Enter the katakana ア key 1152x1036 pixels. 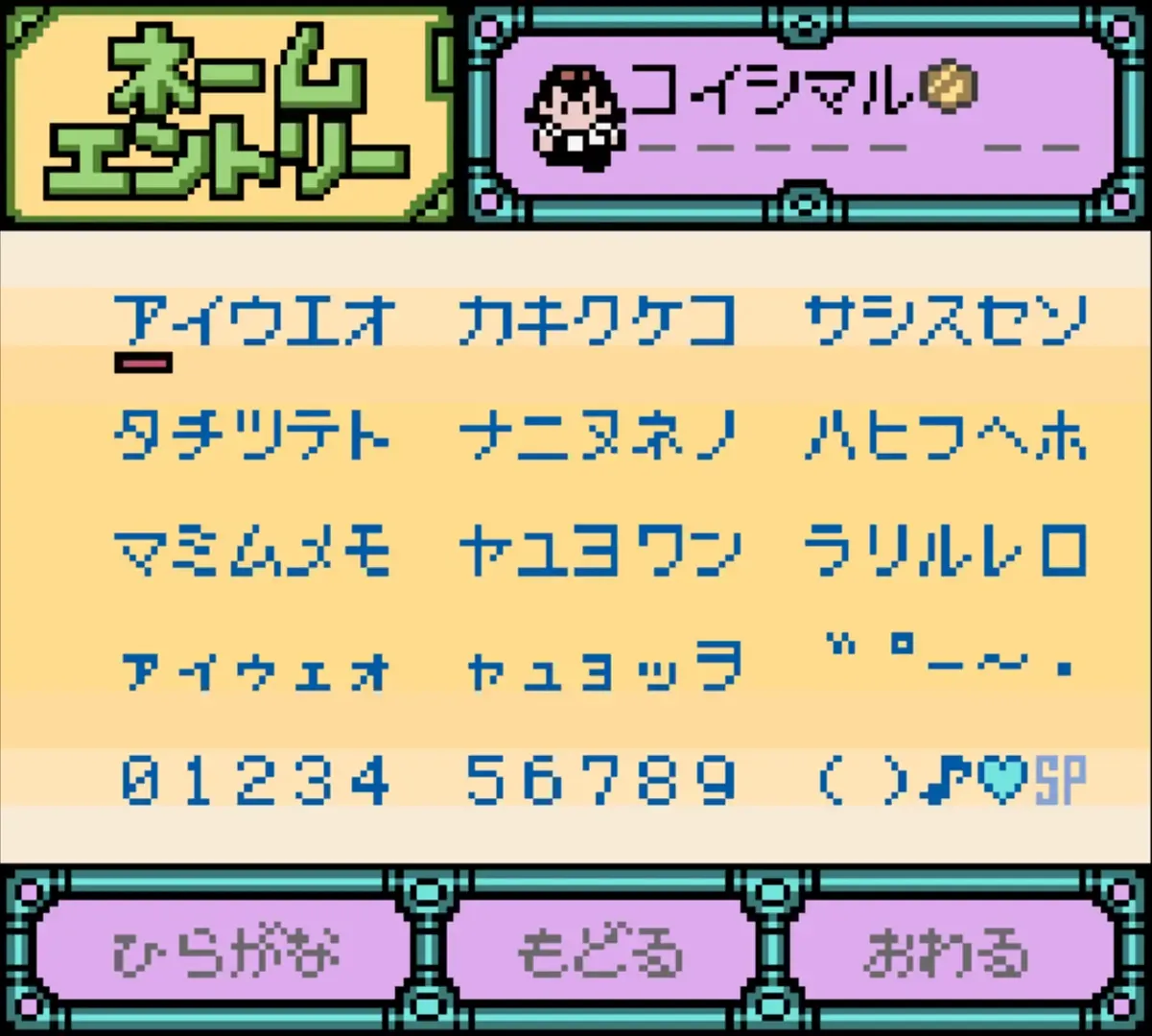(x=142, y=319)
